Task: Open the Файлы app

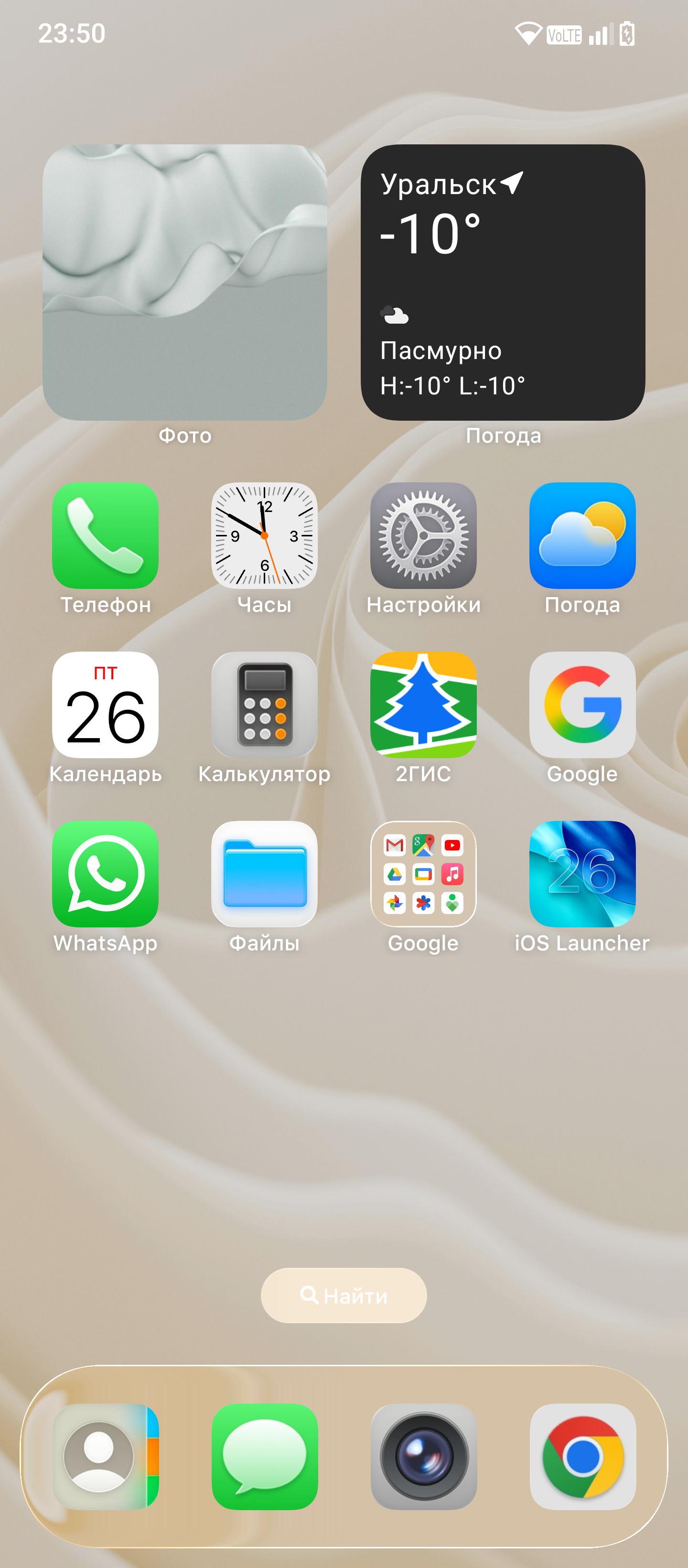Action: [264, 873]
